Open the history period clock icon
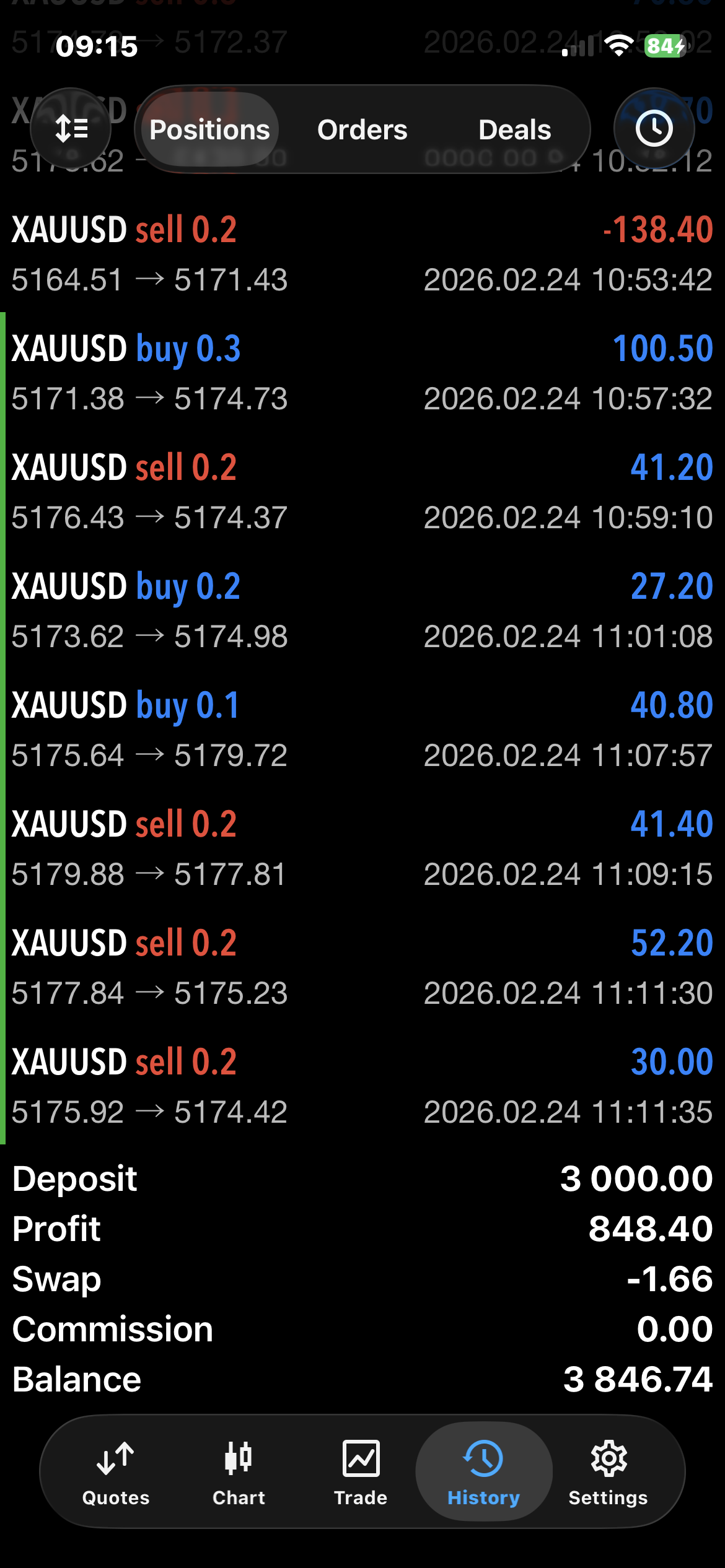This screenshot has height=1568, width=725. tap(654, 129)
